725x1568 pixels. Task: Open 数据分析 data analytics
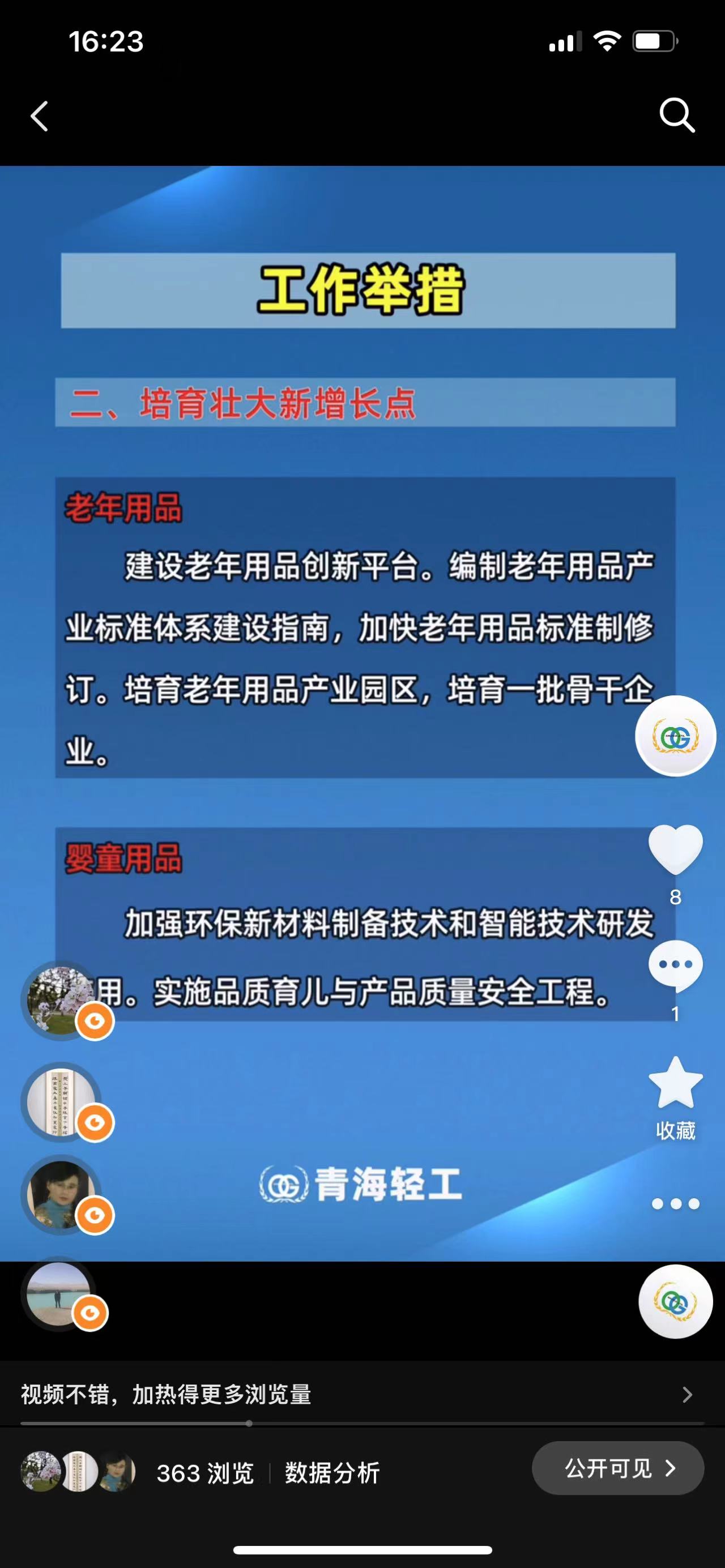click(x=332, y=1473)
